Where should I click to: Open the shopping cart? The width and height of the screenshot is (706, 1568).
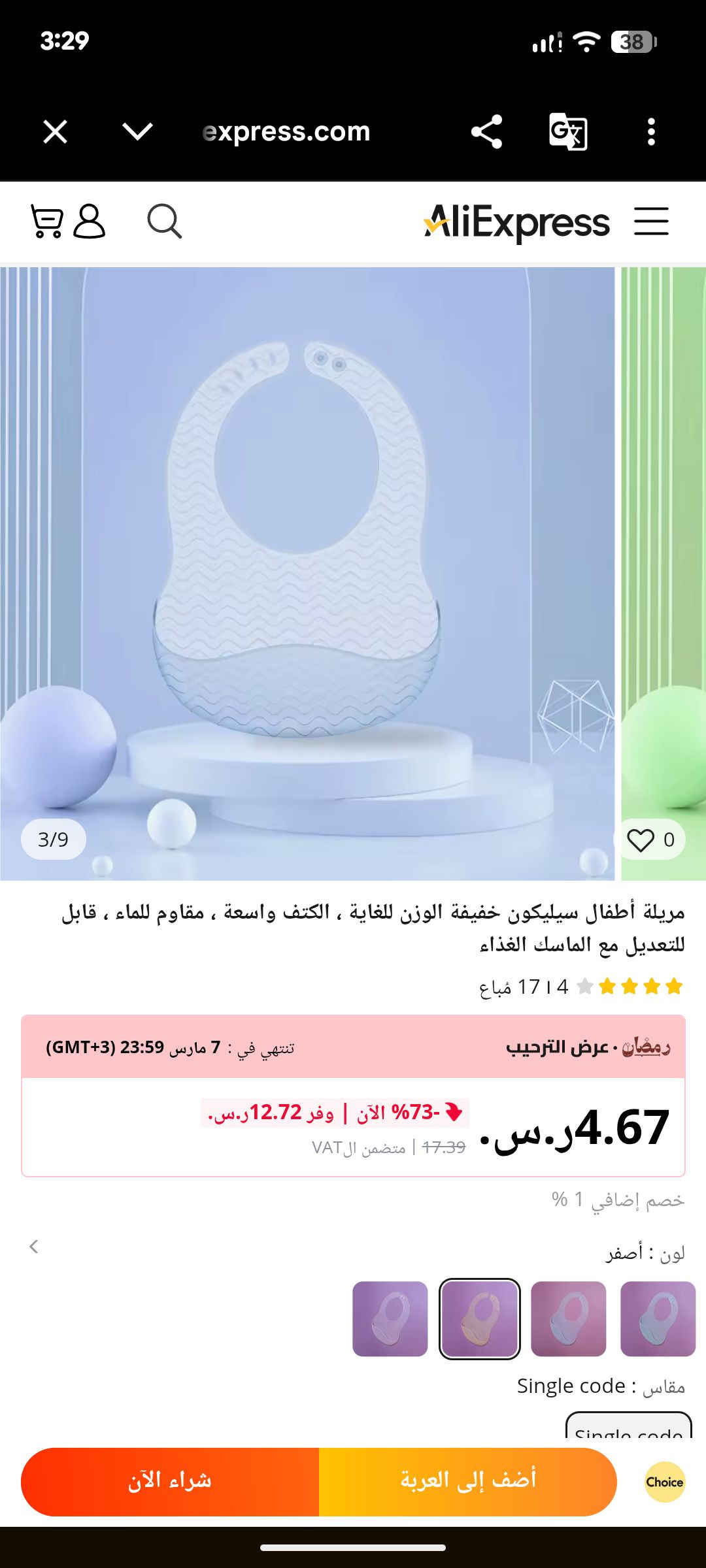47,221
